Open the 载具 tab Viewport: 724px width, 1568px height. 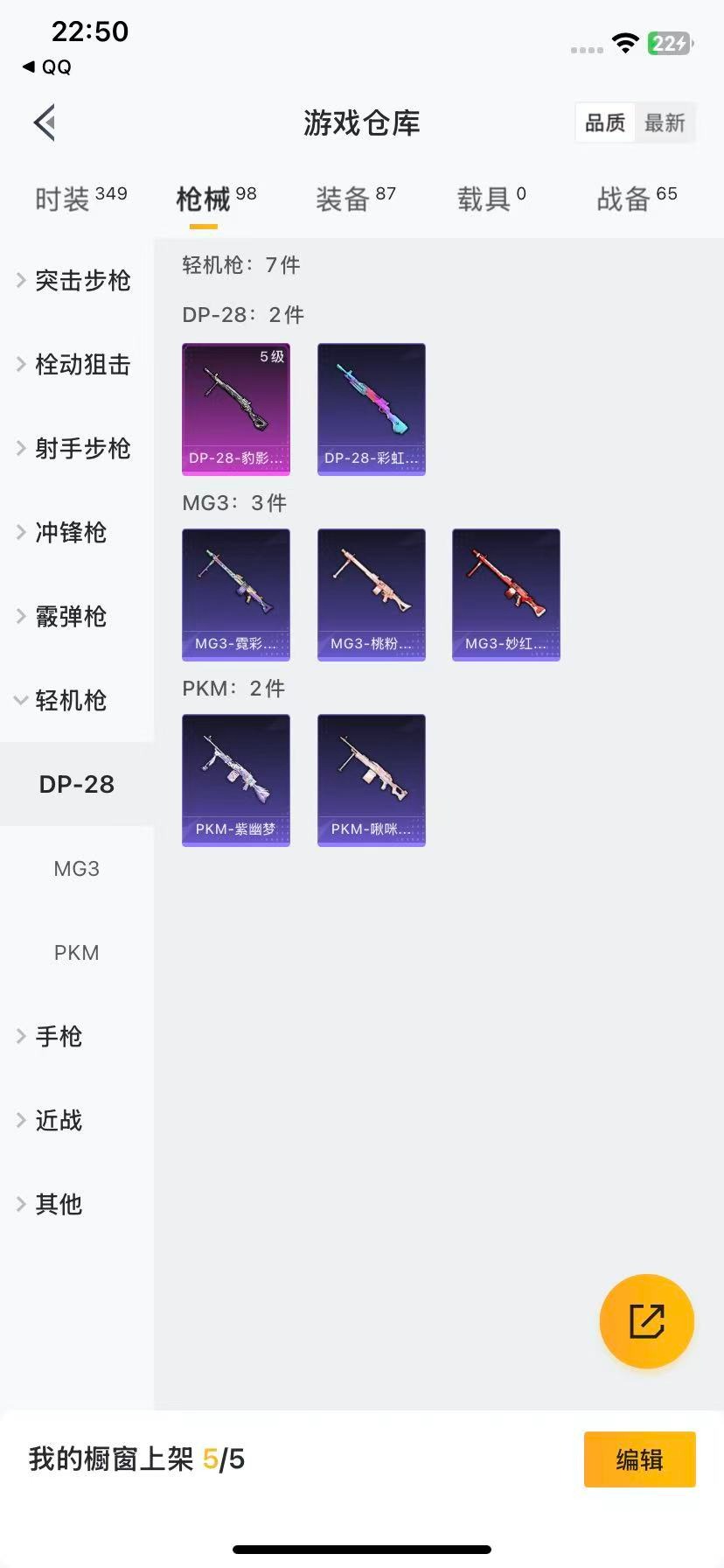(491, 199)
